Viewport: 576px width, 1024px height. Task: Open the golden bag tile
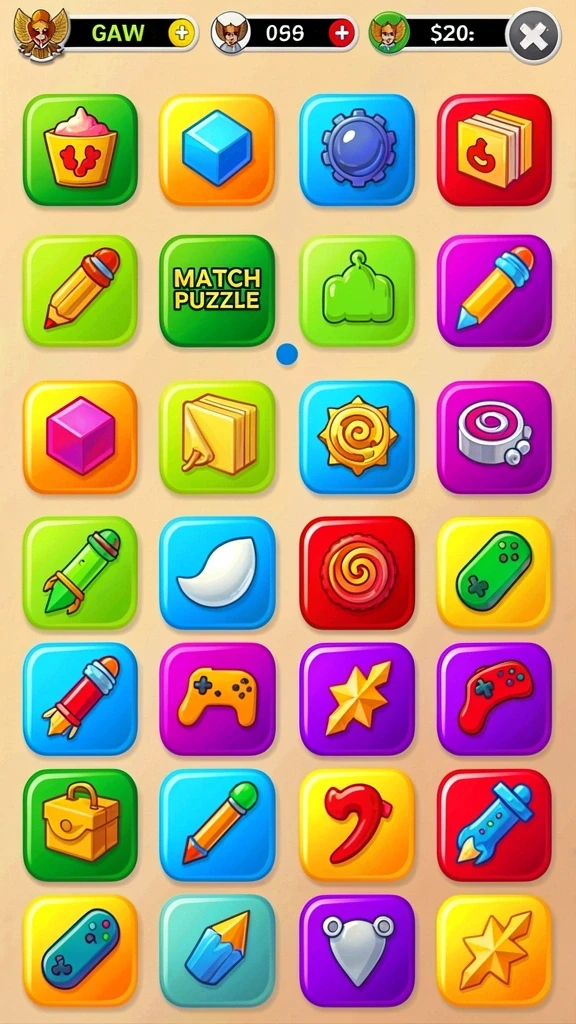point(80,825)
